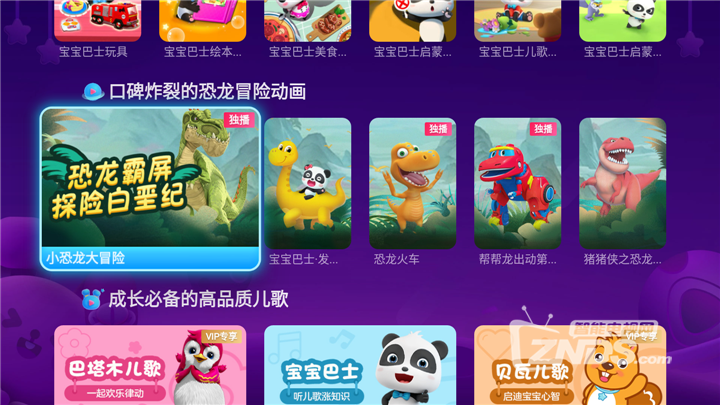Open the 小恐龙大冒险 featured card

(150, 188)
